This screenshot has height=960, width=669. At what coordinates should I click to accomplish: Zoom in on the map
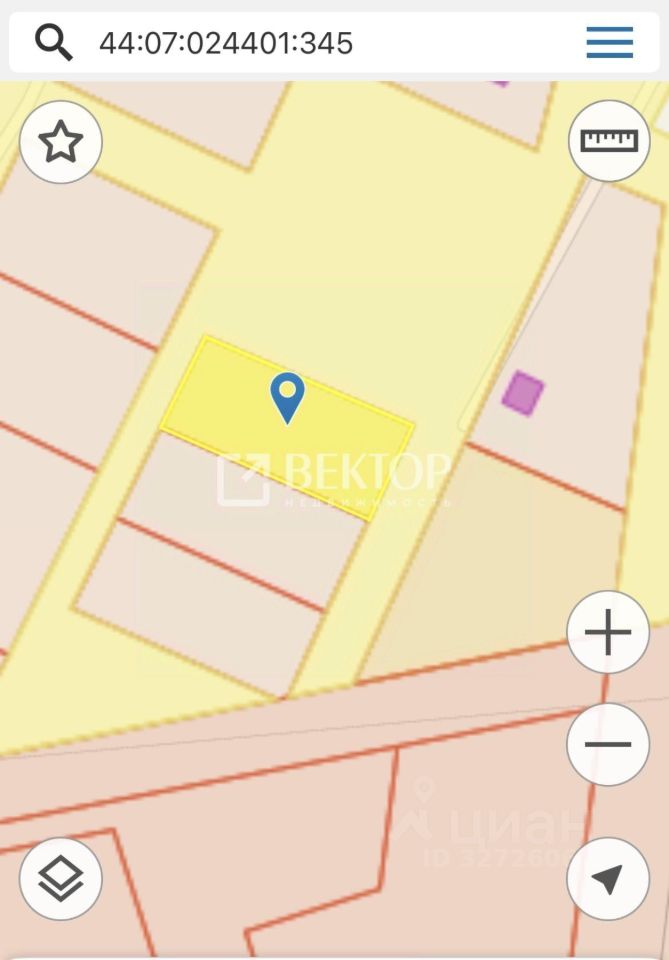tap(608, 633)
